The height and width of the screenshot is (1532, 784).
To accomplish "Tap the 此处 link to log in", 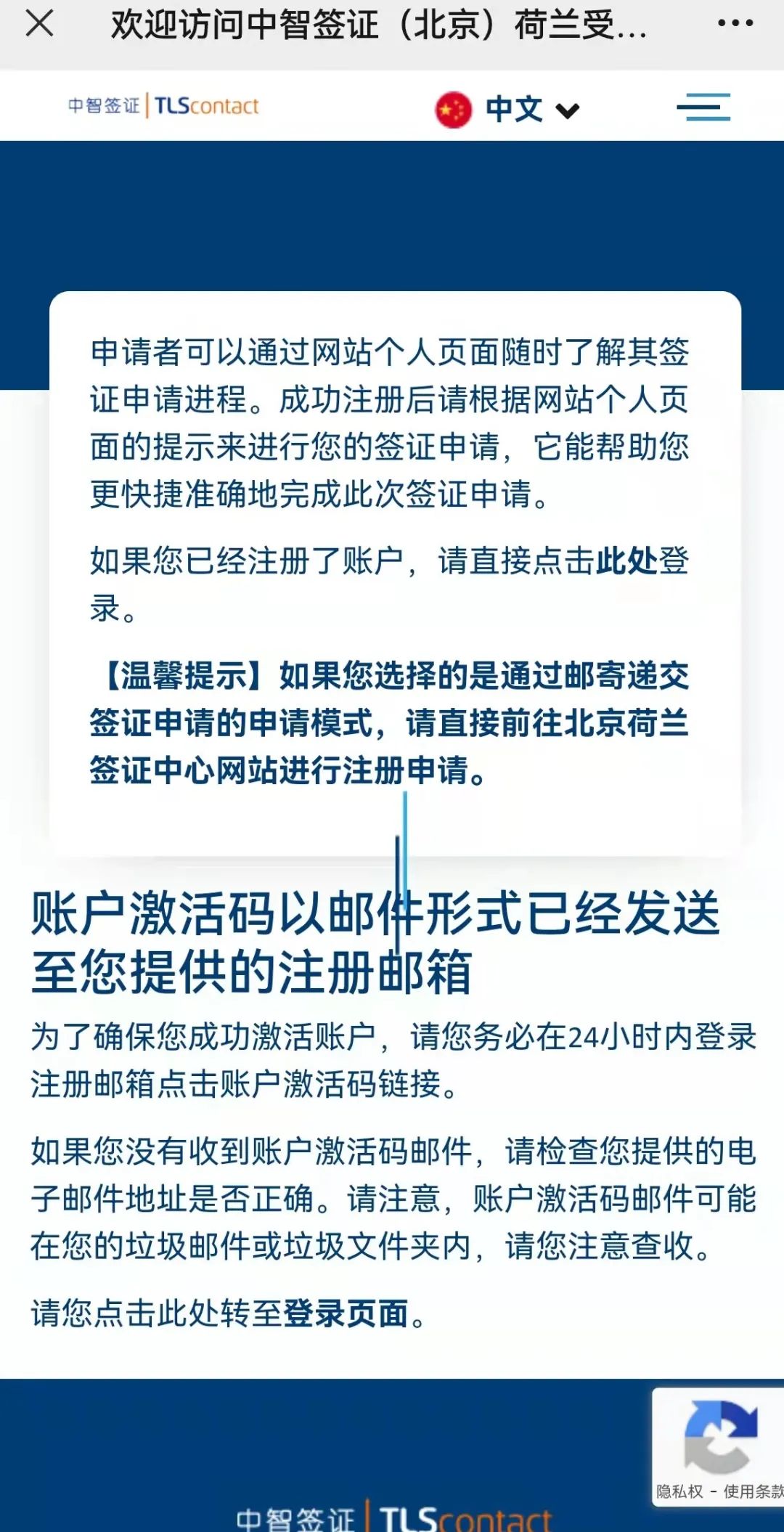I will (x=626, y=561).
